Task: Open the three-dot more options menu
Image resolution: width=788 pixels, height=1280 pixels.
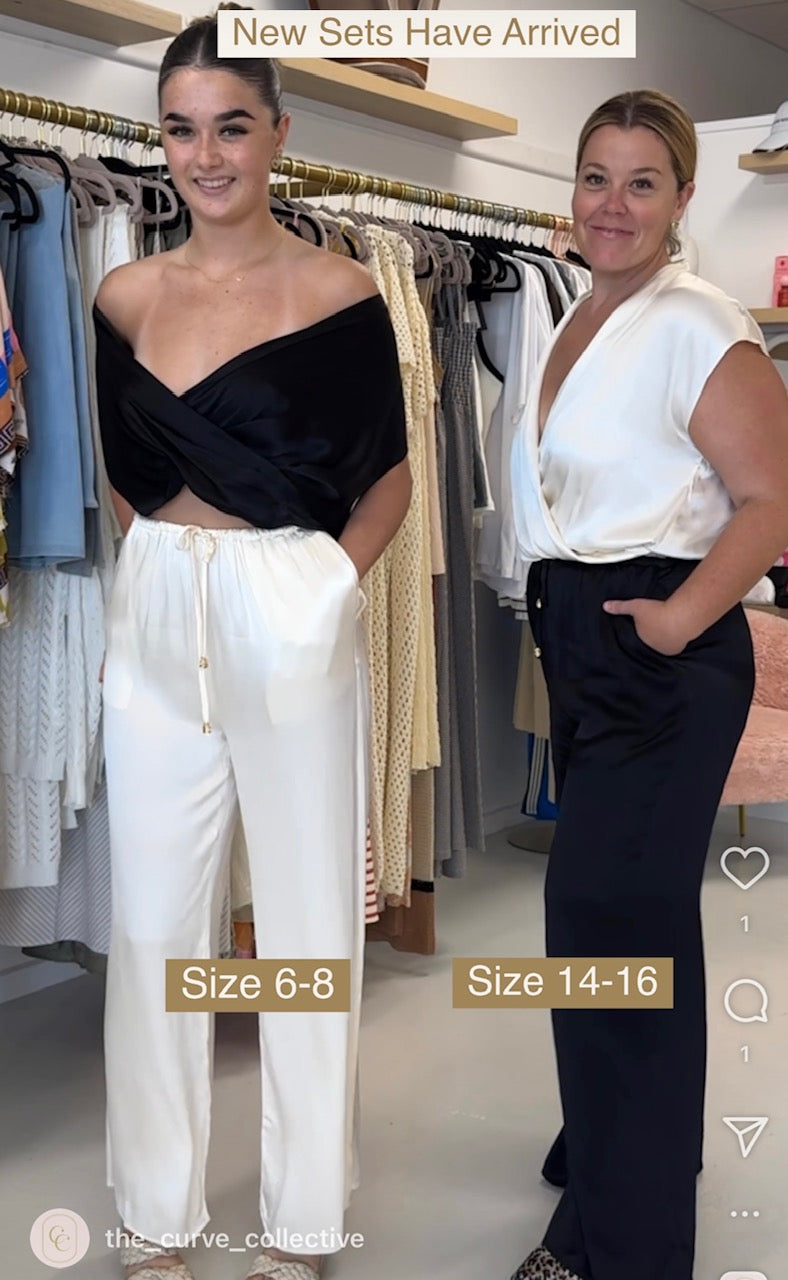Action: pos(745,1213)
